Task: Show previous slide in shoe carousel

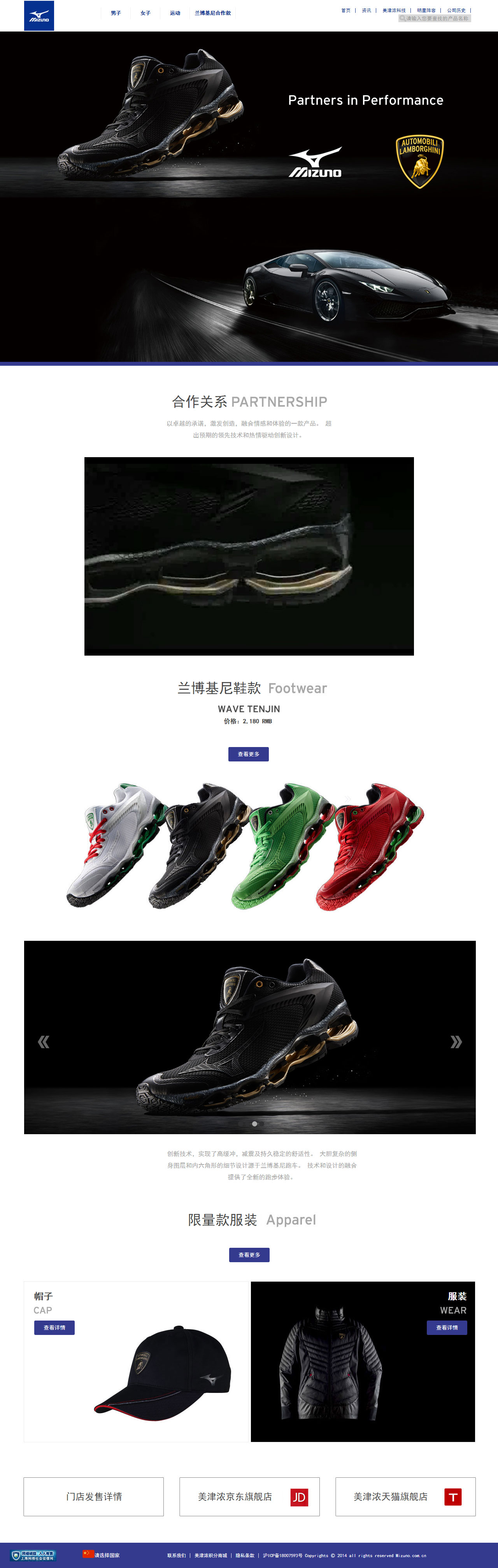Action: 43,1042
